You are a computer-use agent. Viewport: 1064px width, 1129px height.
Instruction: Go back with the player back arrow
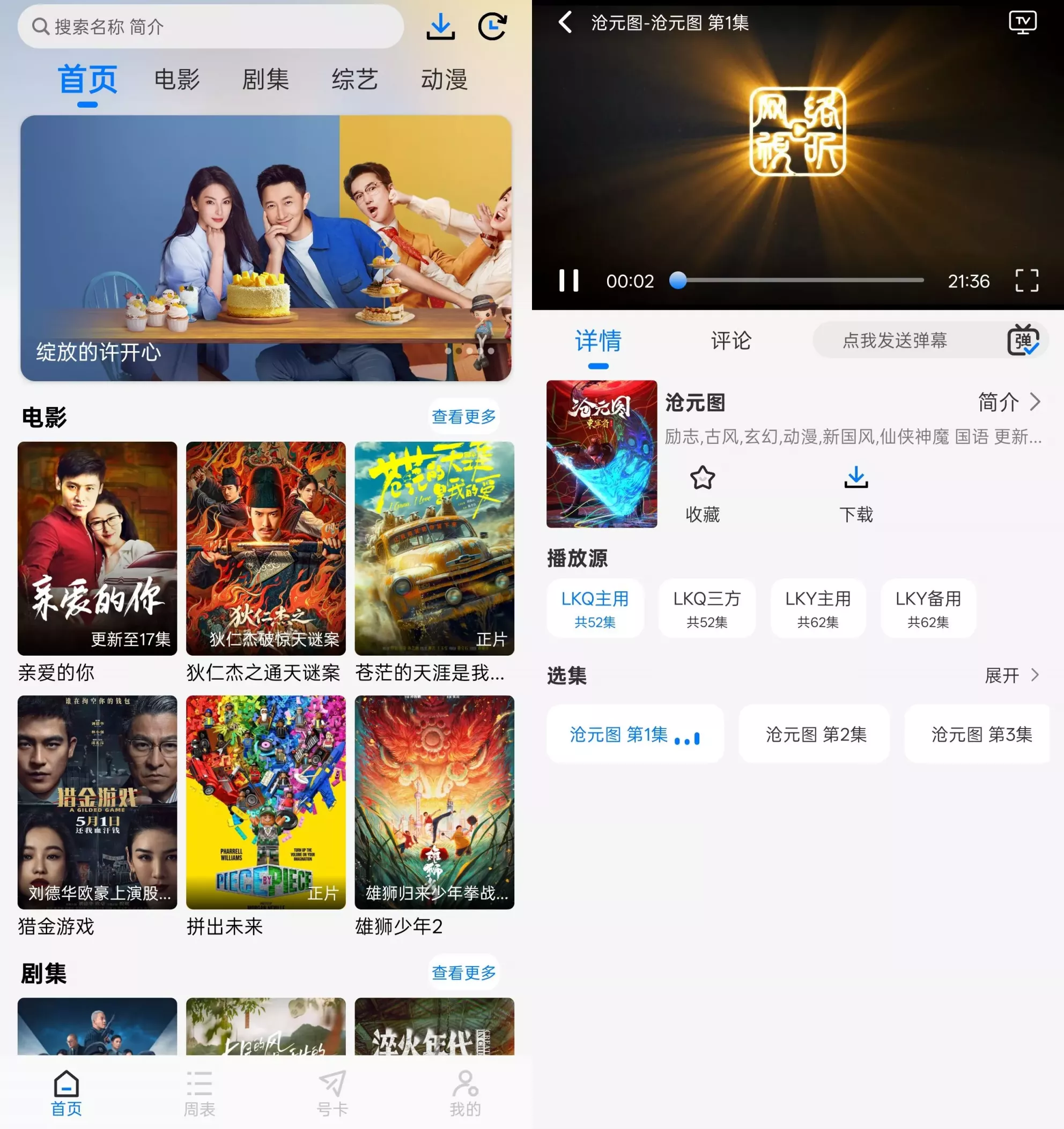pos(564,23)
